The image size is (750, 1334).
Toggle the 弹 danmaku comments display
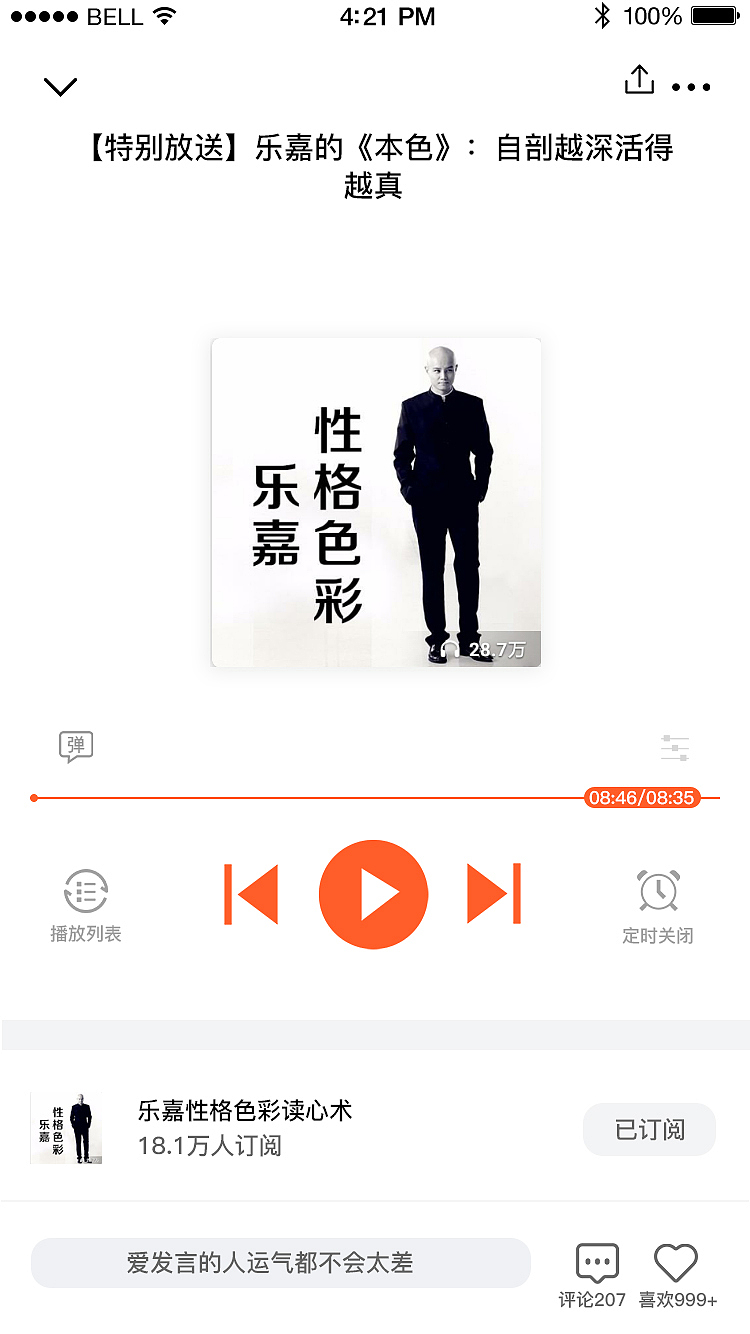point(76,746)
